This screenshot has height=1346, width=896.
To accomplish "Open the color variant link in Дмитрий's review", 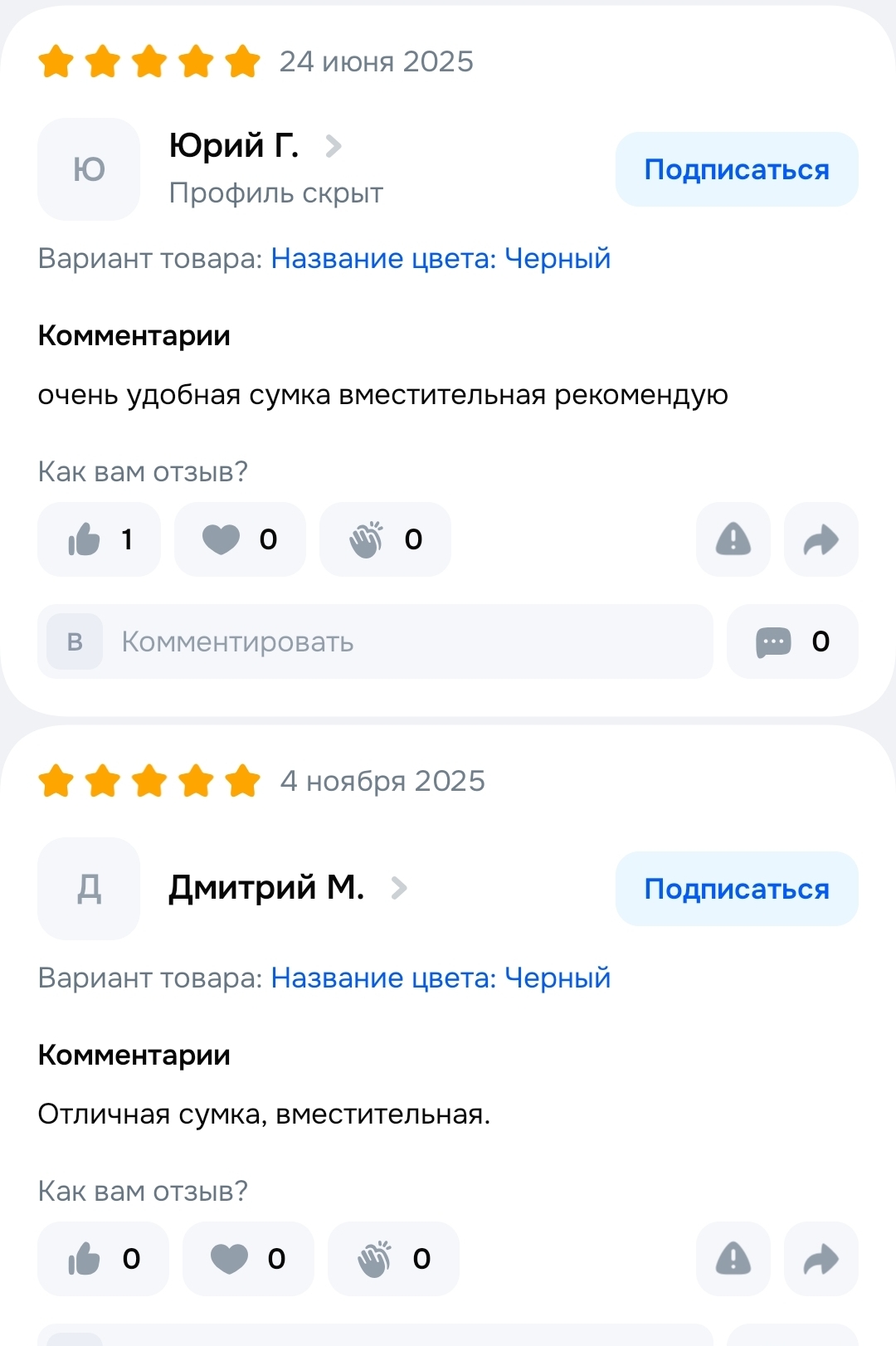I will pyautogui.click(x=441, y=978).
